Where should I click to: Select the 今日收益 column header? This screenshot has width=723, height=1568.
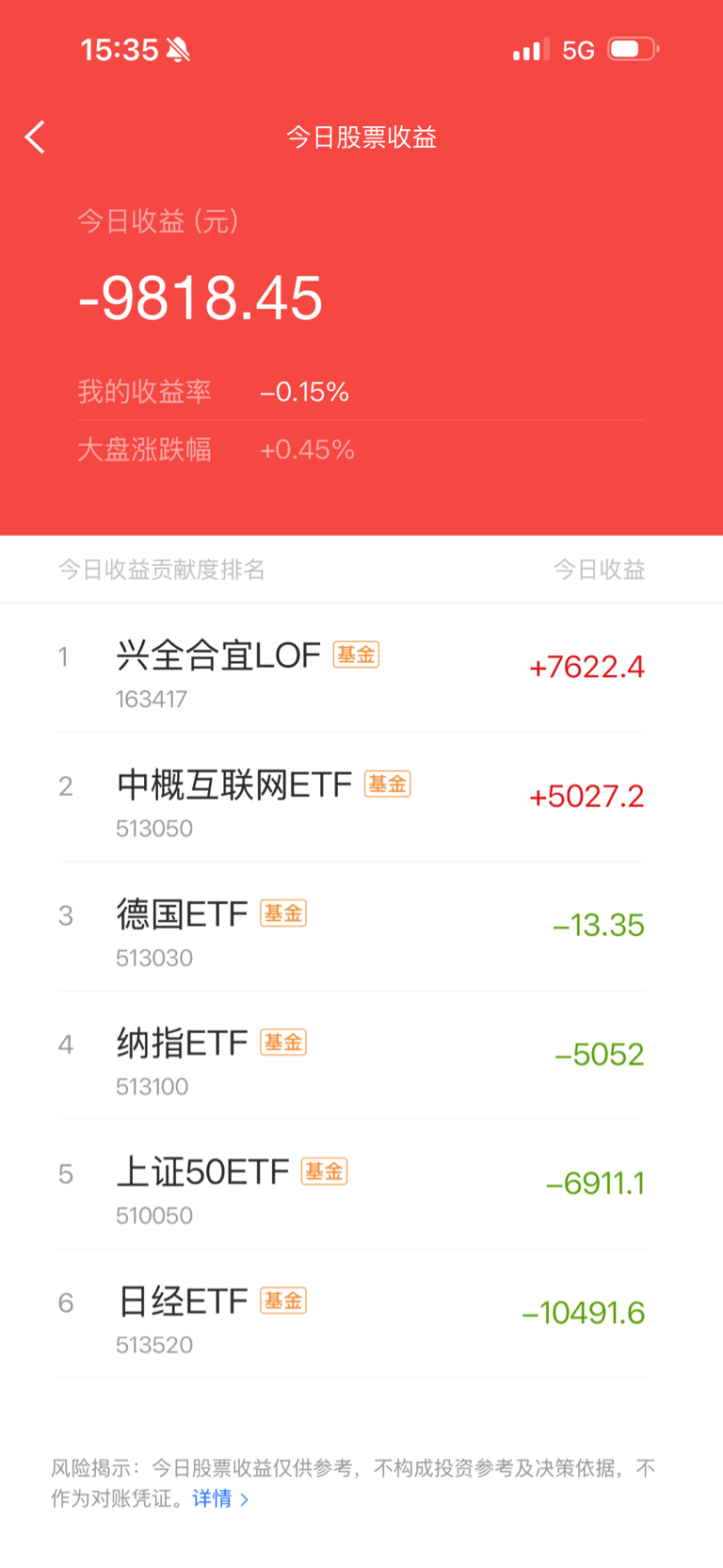point(599,569)
